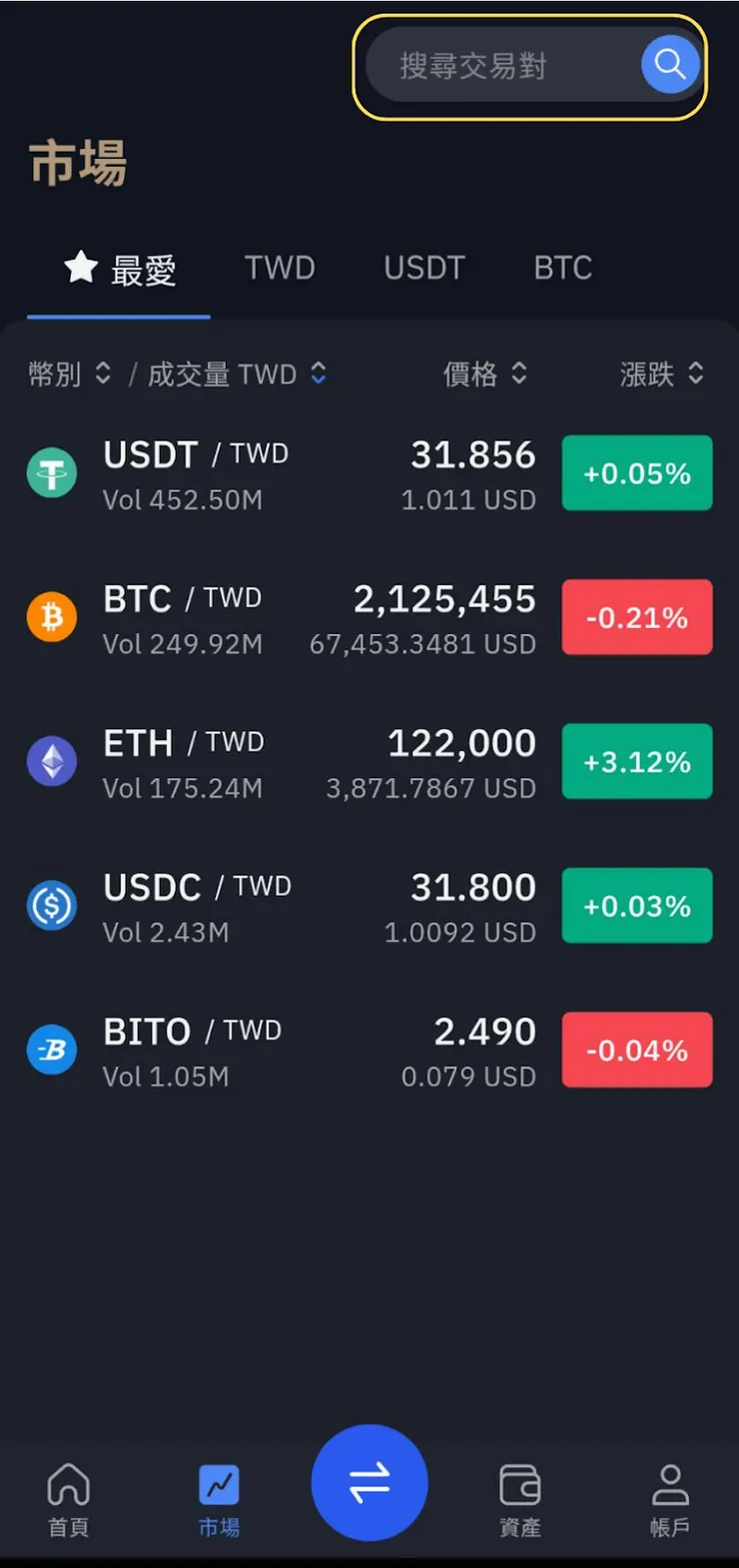Viewport: 739px width, 1568px height.
Task: Toggle 價格 price sorting chevrons
Action: coord(518,374)
